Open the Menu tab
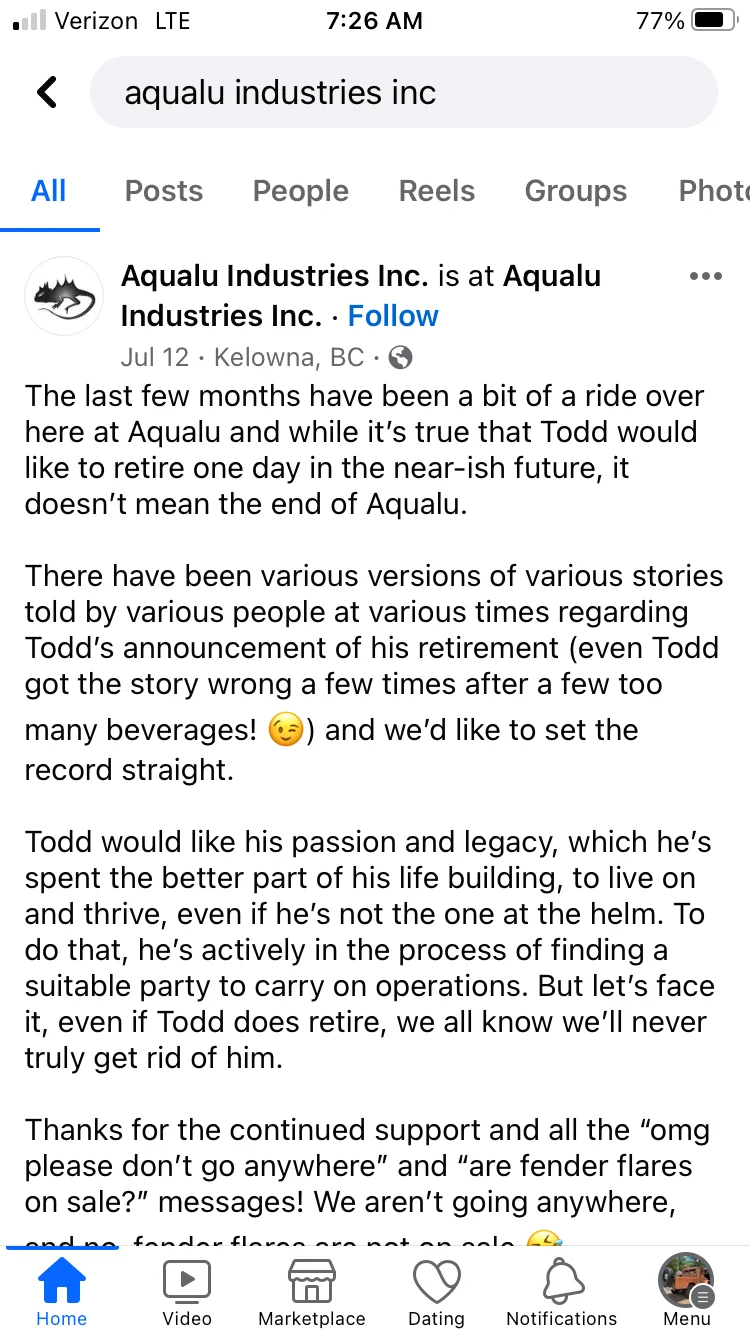Viewport: 750px width, 1334px height. pos(686,1291)
